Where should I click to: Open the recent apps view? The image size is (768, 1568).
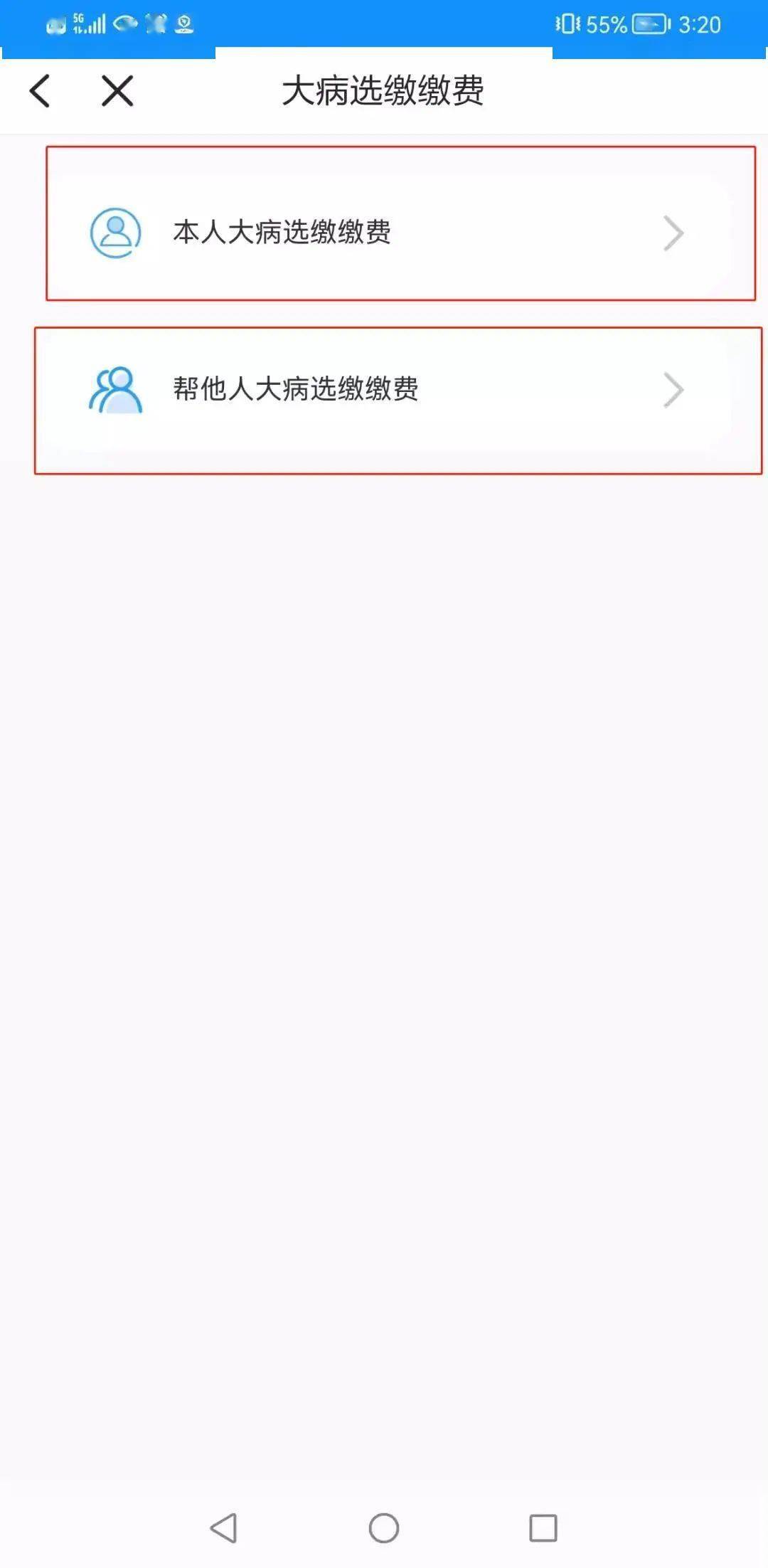[543, 1527]
